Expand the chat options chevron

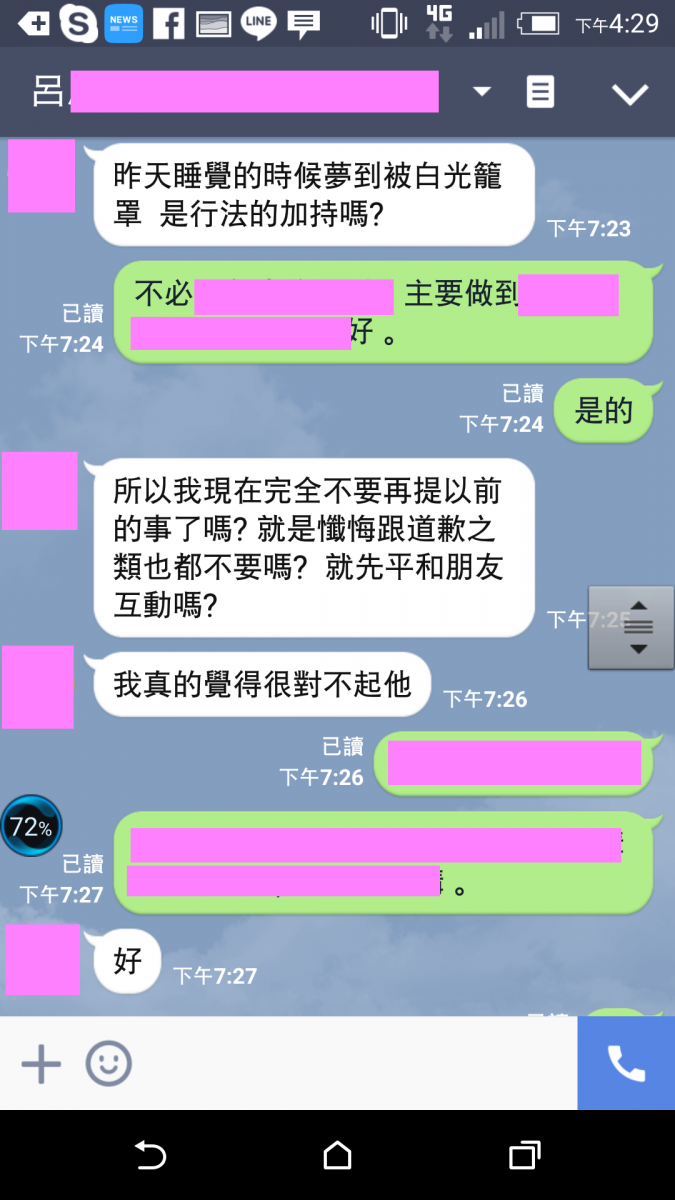[630, 94]
